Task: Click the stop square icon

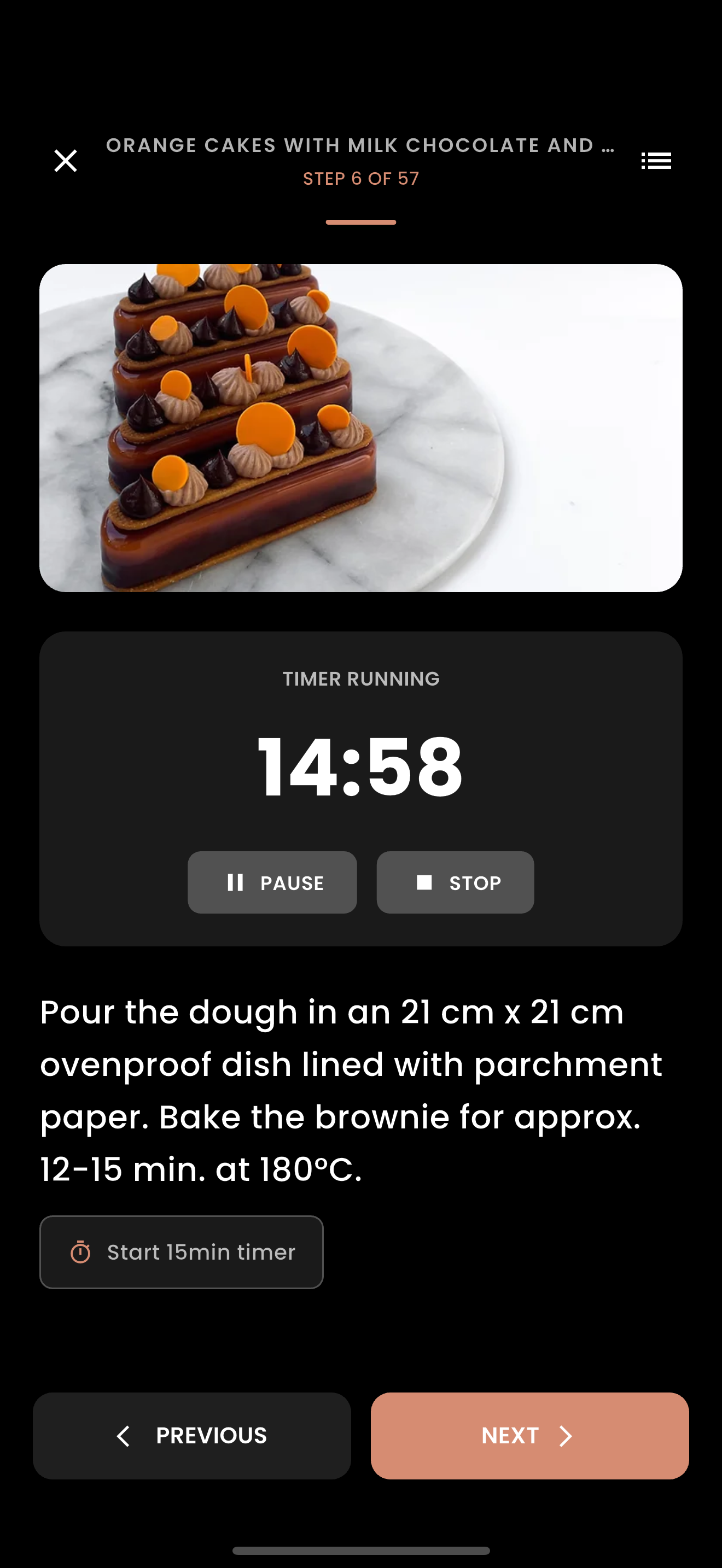Action: [x=426, y=882]
